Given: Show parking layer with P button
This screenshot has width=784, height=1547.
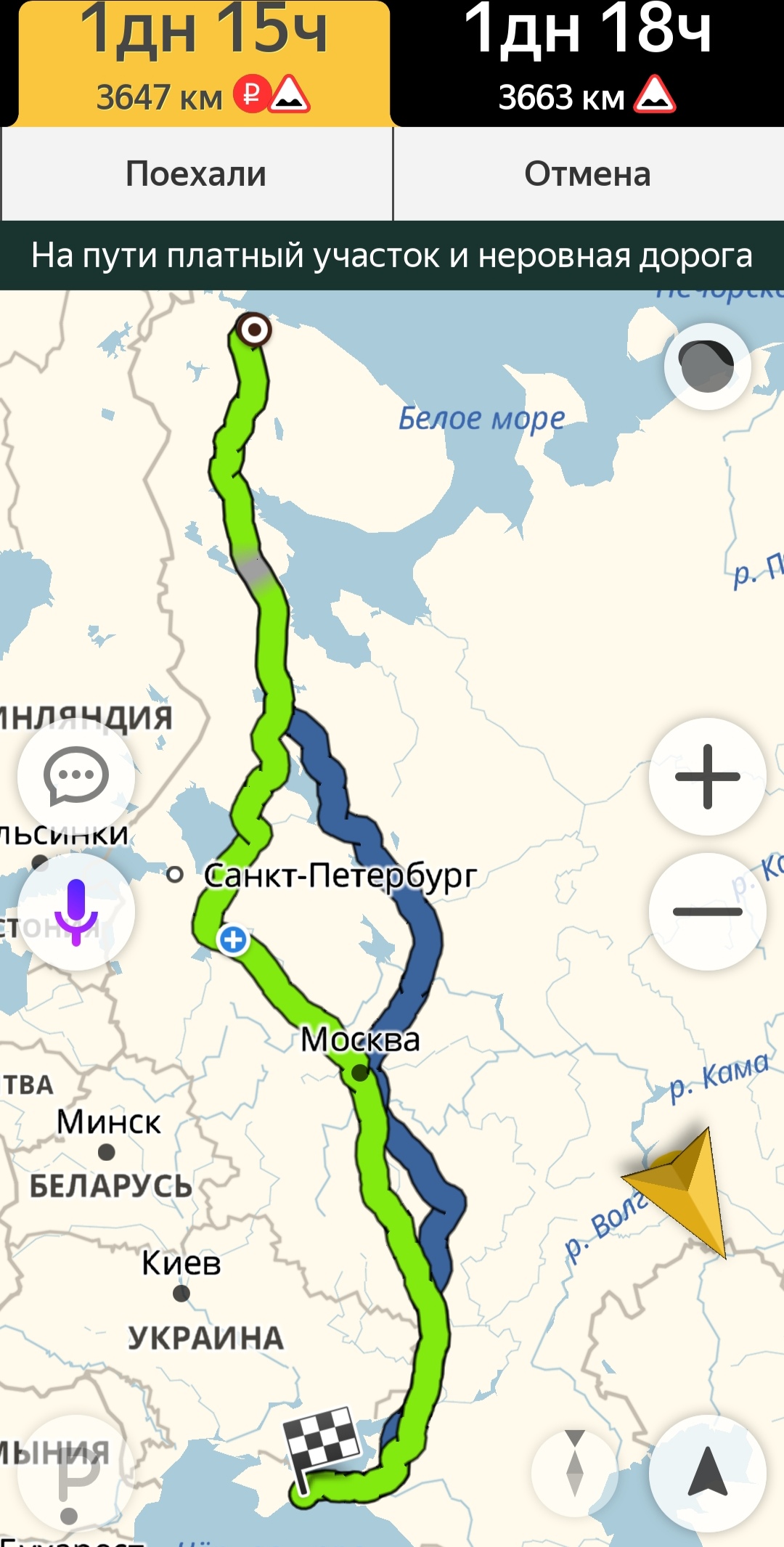Looking at the screenshot, I should pos(75,1473).
